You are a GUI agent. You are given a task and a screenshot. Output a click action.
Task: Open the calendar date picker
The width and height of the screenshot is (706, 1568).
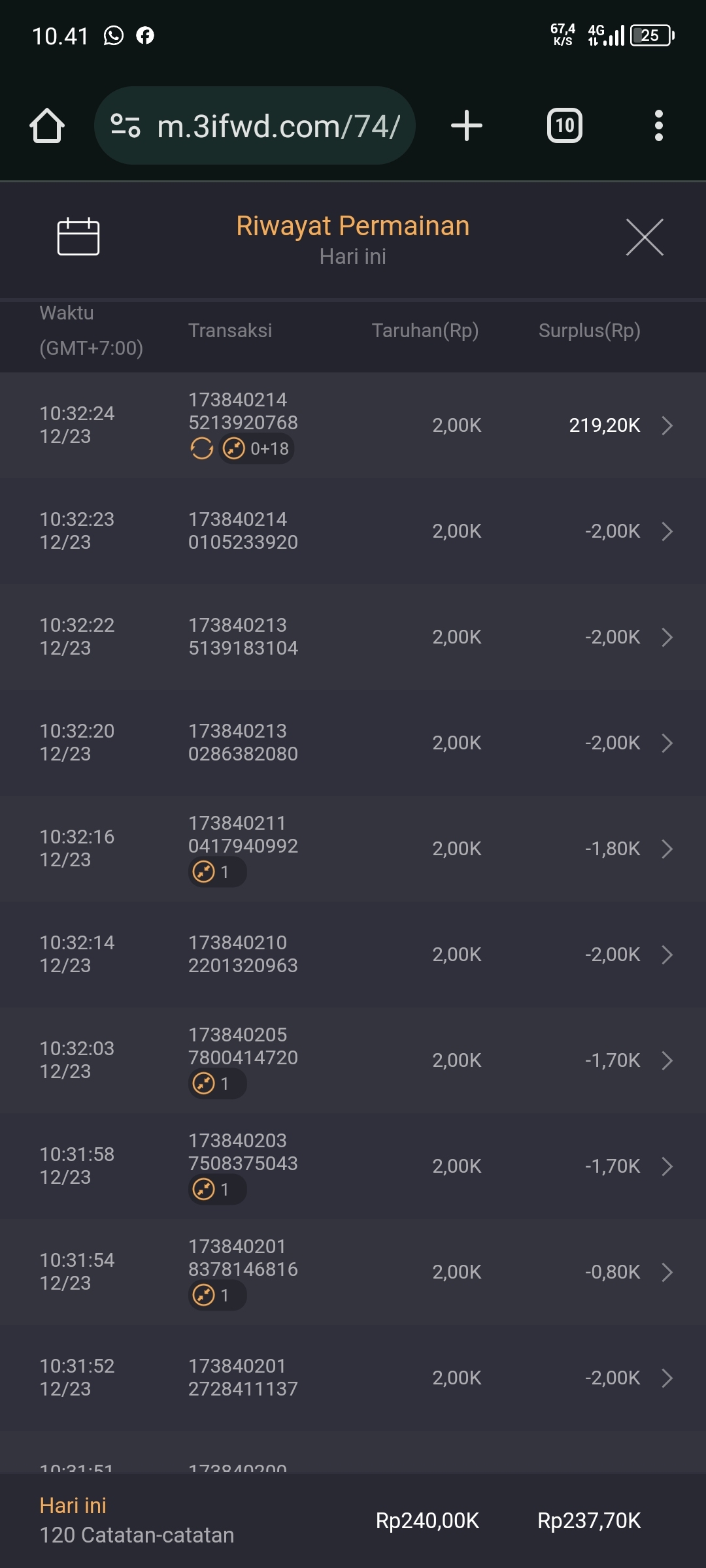tap(78, 237)
